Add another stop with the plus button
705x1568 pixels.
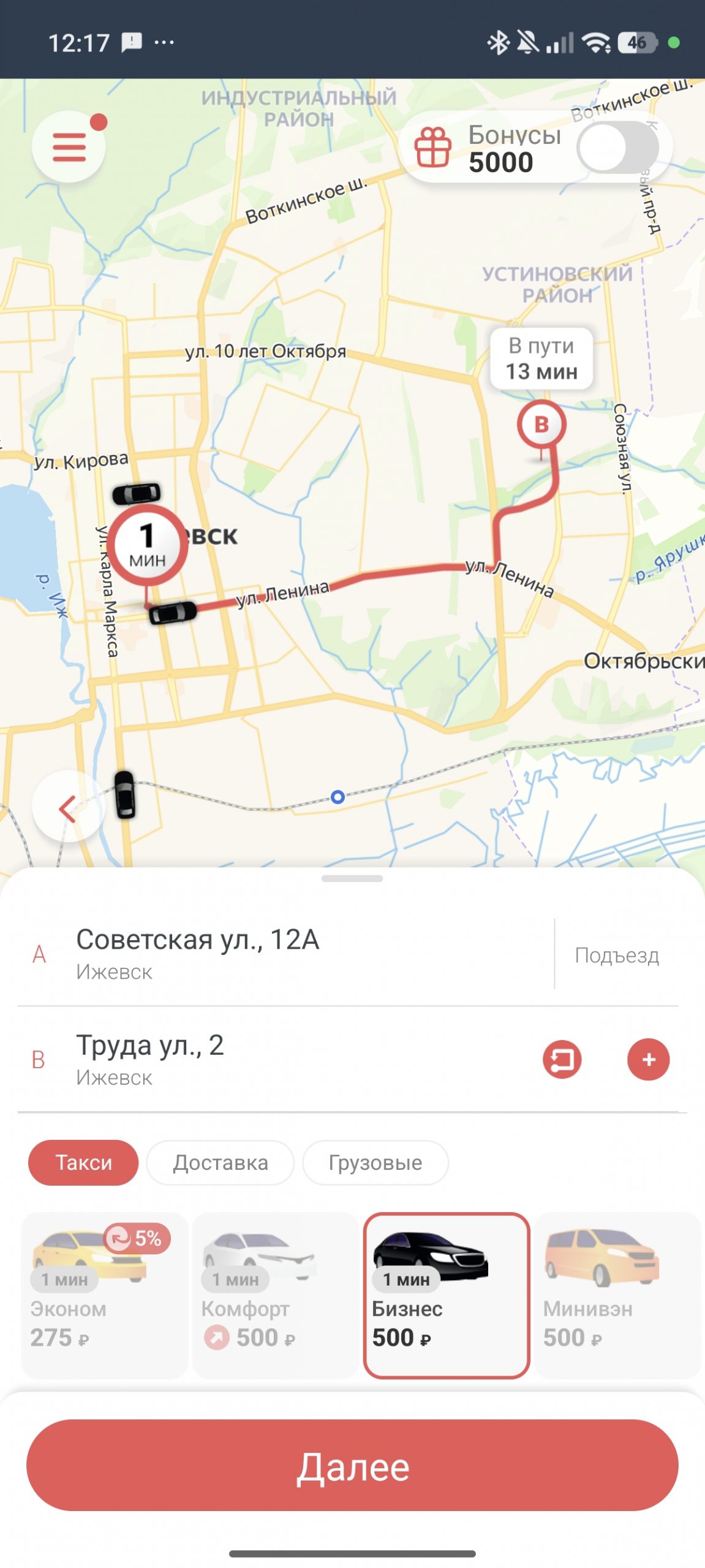point(648,1059)
